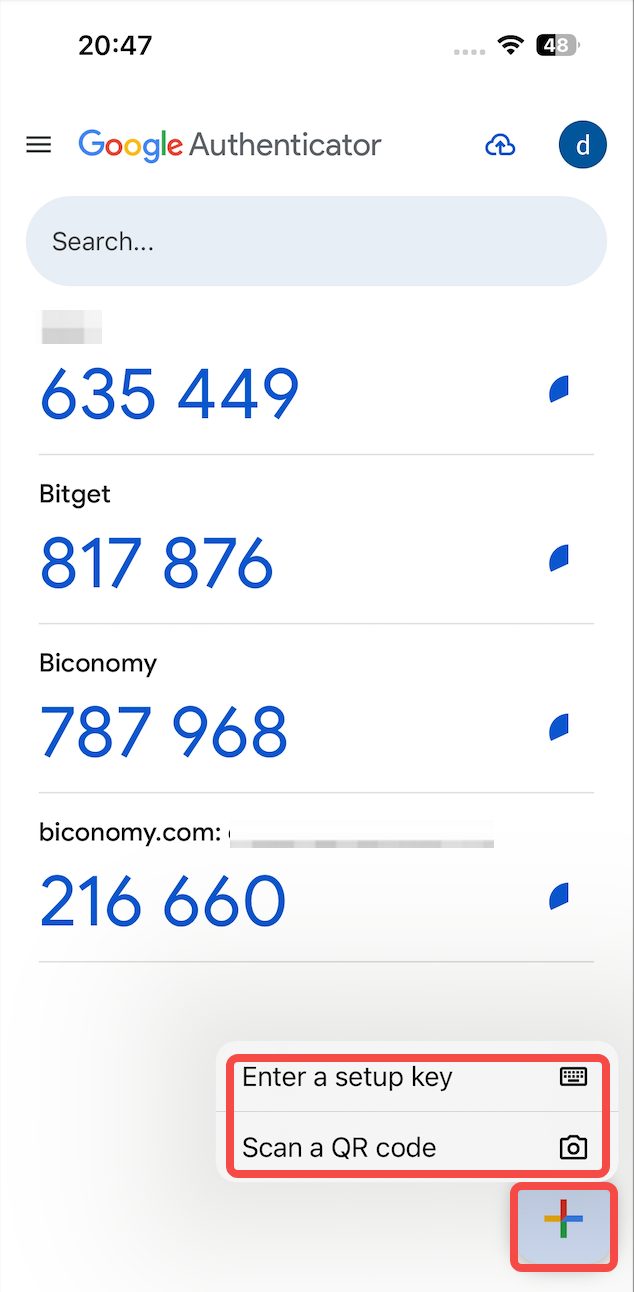The image size is (634, 1292).
Task: Select the biconomy.com code 216 660
Action: [163, 900]
